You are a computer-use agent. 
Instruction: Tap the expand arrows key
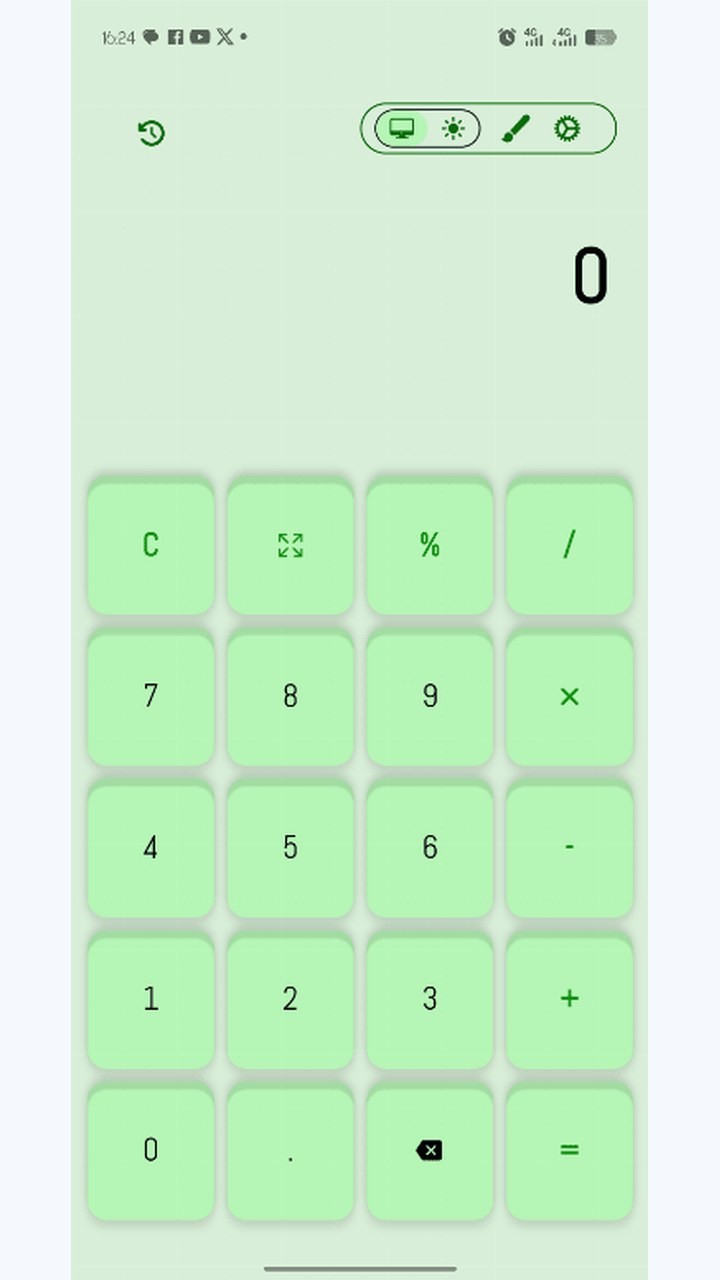(x=290, y=546)
